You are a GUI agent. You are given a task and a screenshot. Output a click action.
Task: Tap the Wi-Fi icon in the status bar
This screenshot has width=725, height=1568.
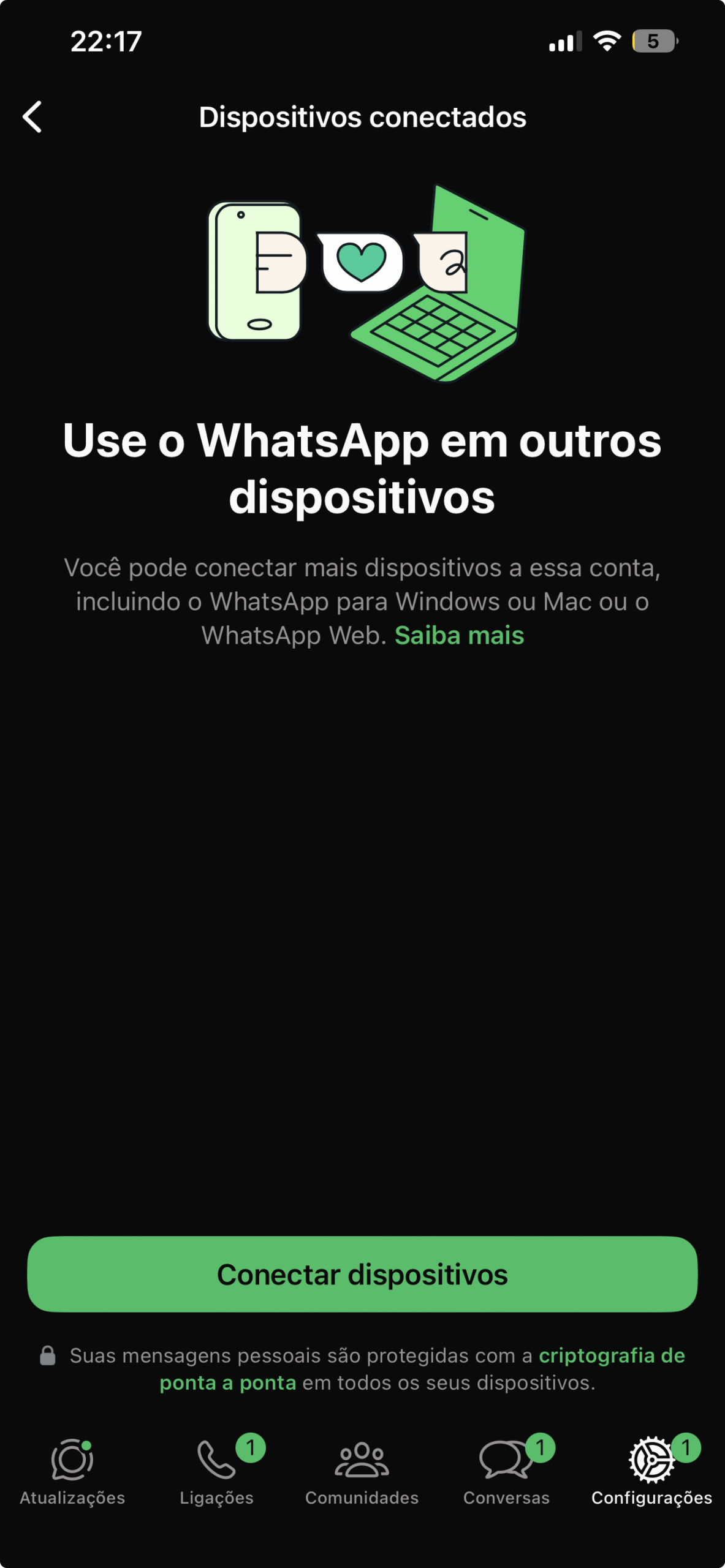click(x=606, y=42)
